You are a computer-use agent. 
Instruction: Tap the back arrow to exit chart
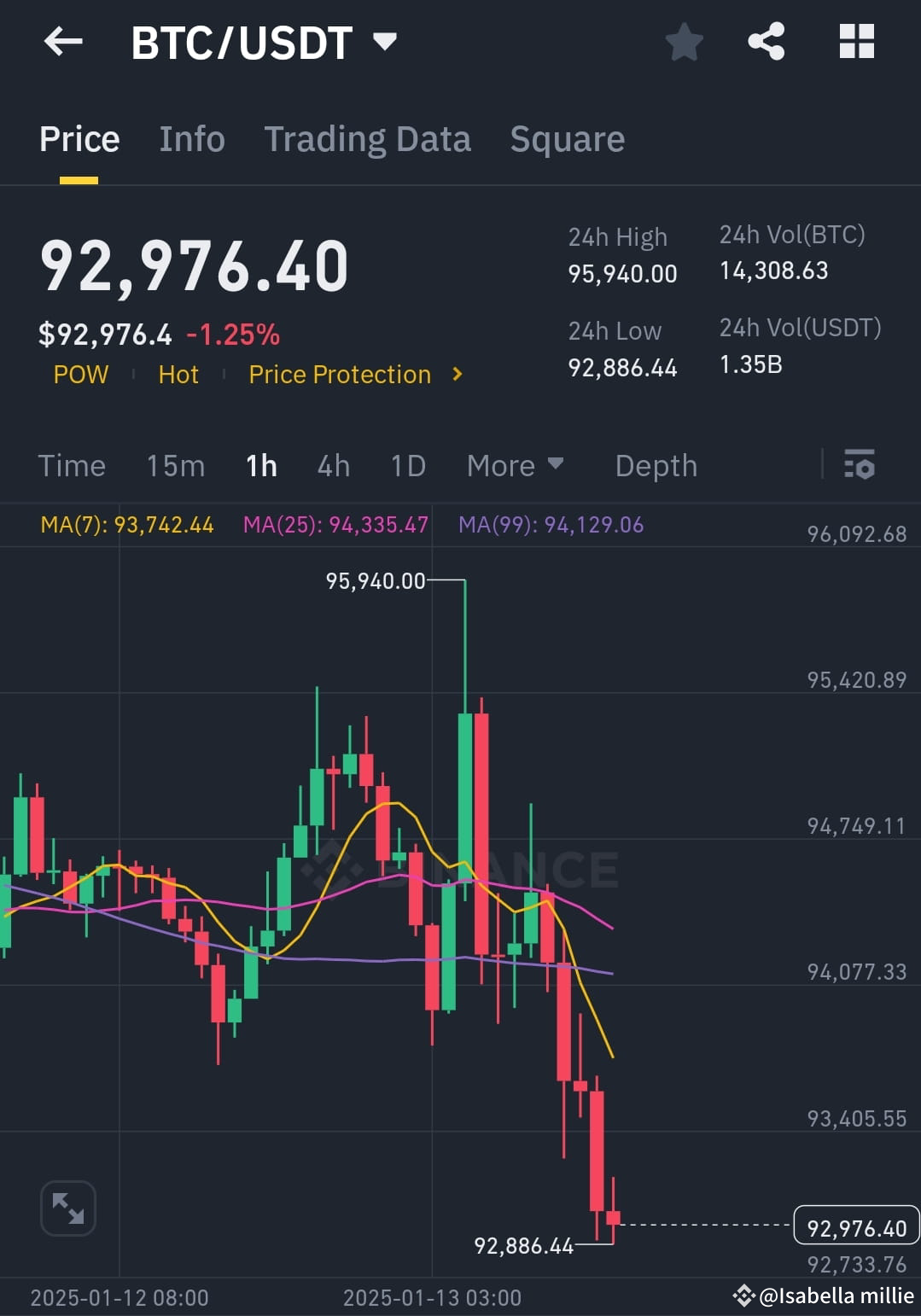click(62, 42)
